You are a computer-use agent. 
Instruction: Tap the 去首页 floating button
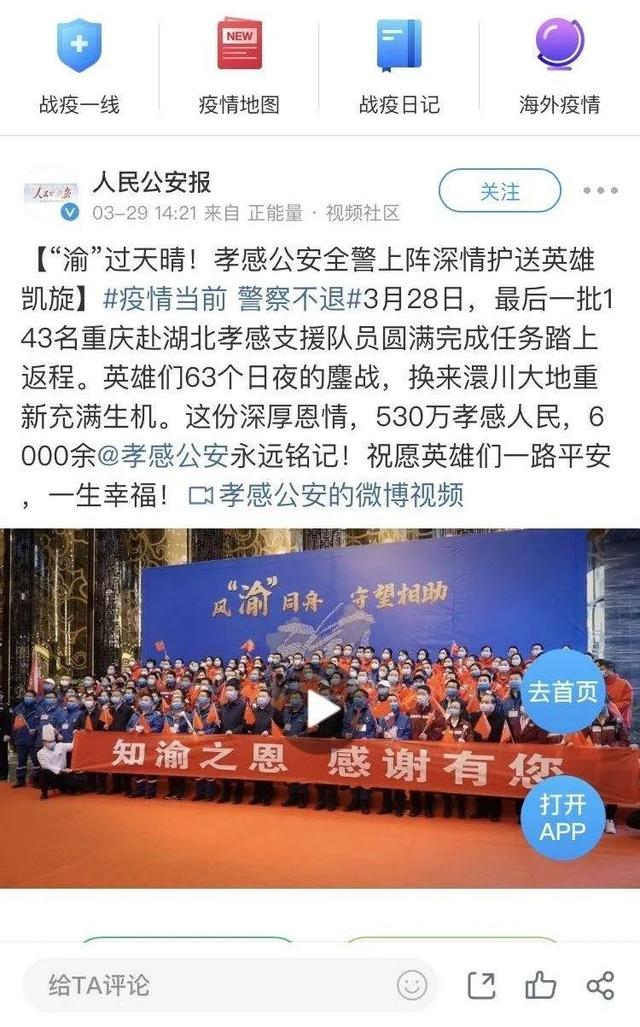pyautogui.click(x=563, y=691)
